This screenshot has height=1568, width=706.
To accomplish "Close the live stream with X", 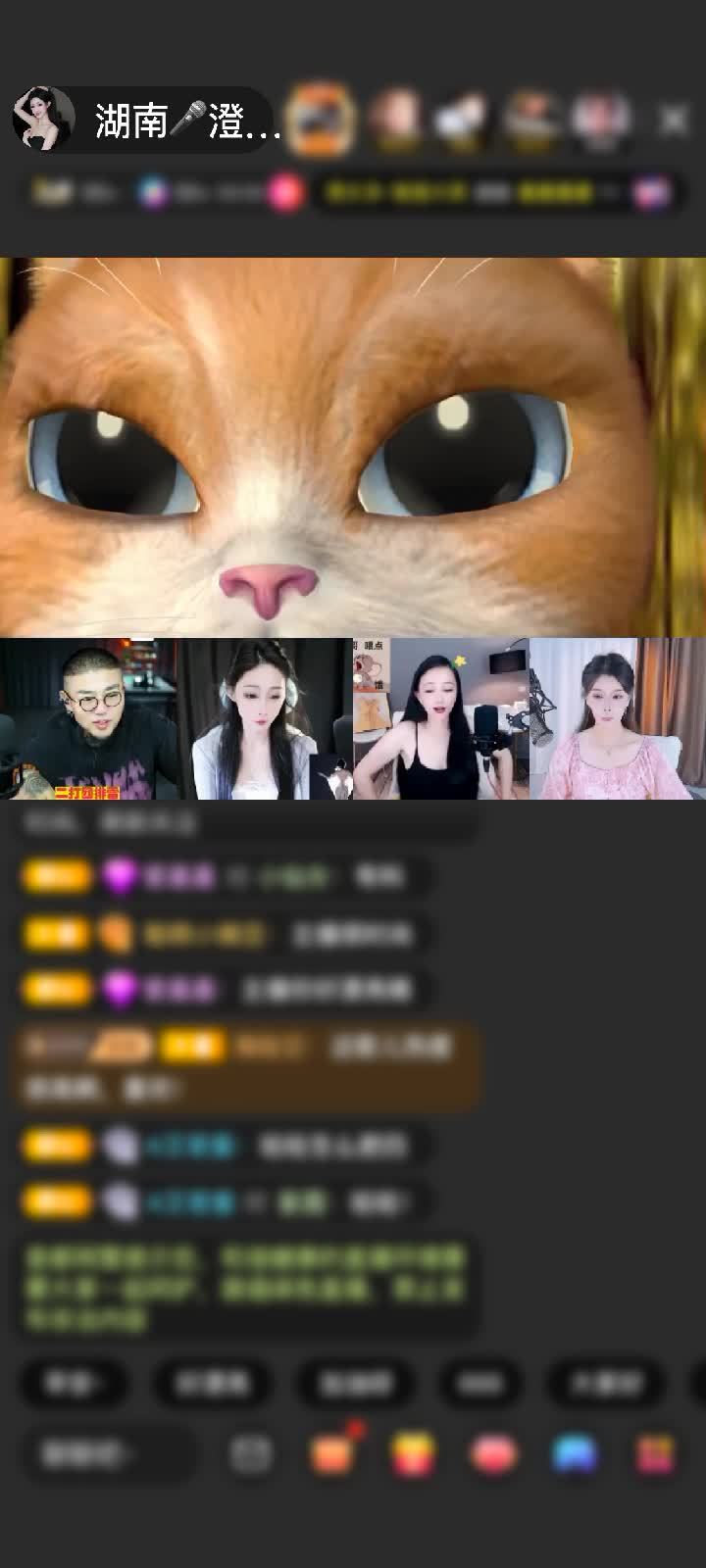I will (674, 121).
